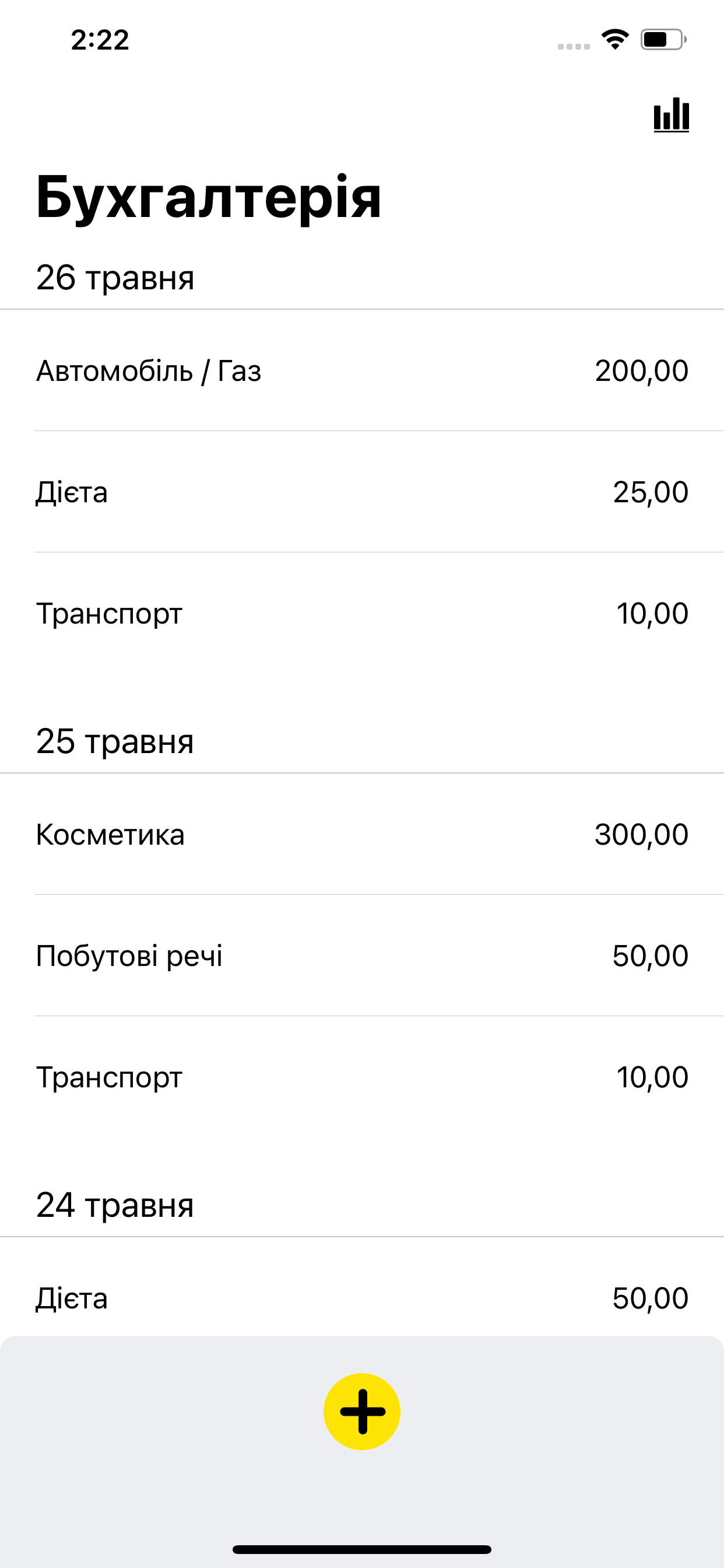This screenshot has width=724, height=1568.
Task: Select the Транспорт entry under 26 травня
Action: 362,614
